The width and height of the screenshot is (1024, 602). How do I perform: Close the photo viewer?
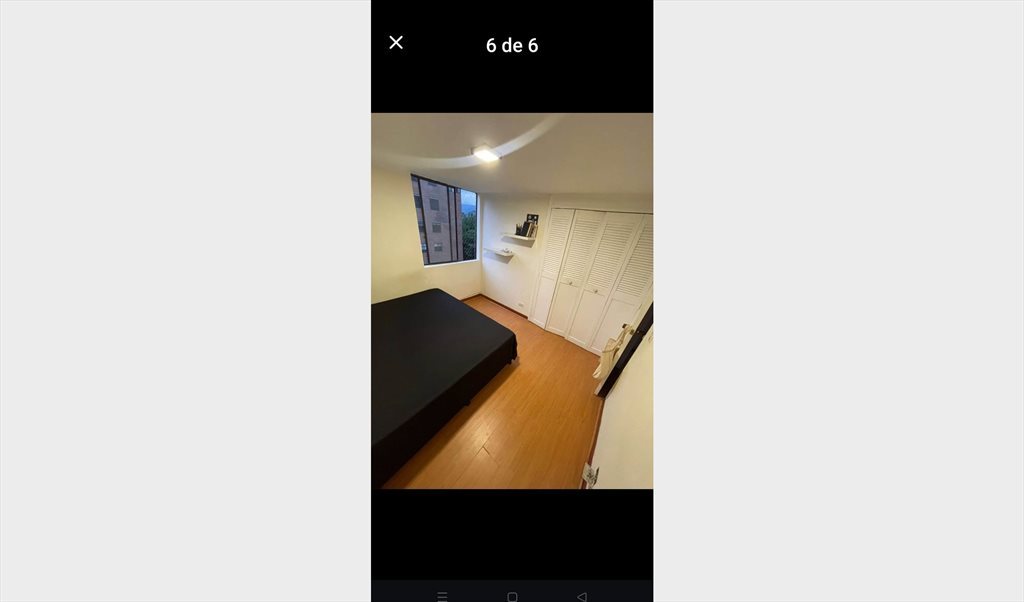pos(396,42)
